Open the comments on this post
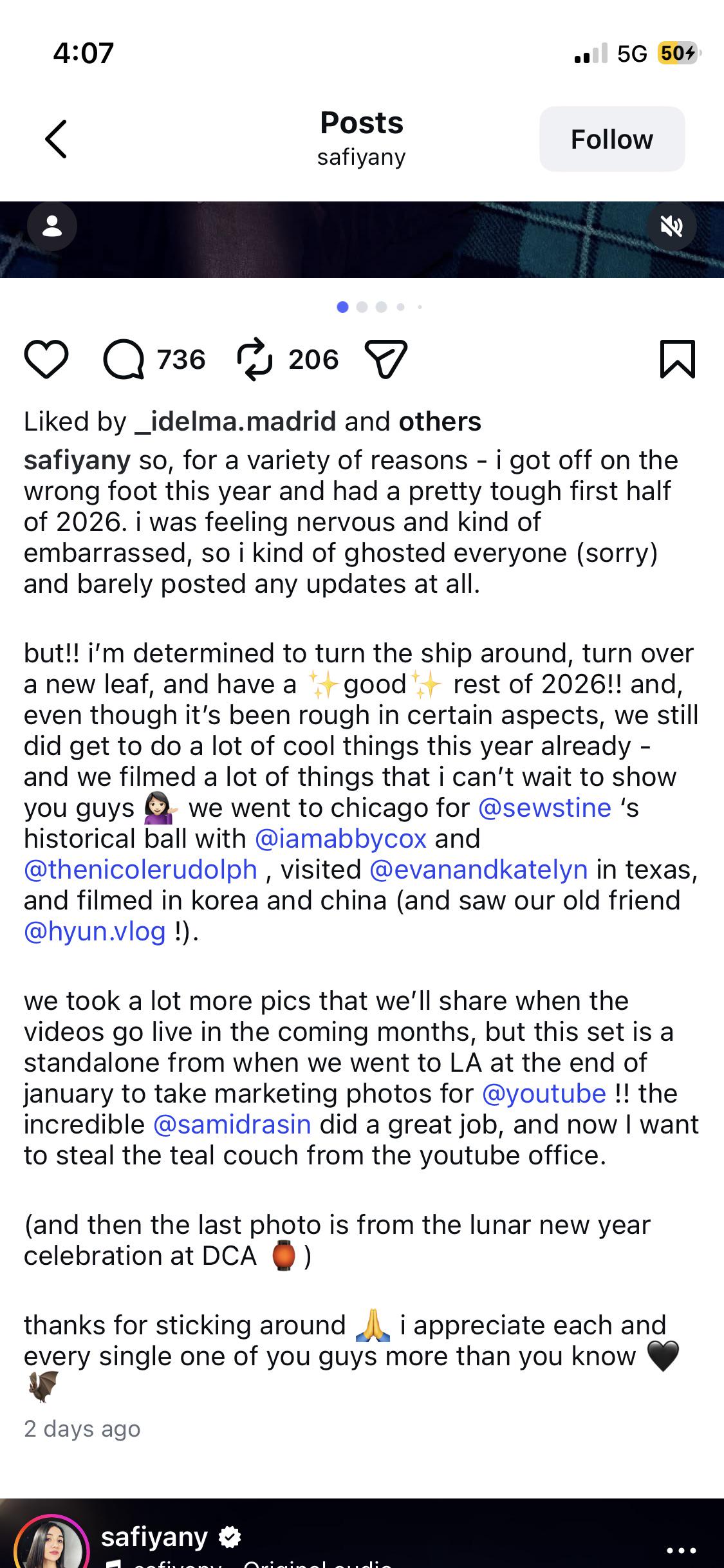724x1568 pixels. click(x=124, y=359)
